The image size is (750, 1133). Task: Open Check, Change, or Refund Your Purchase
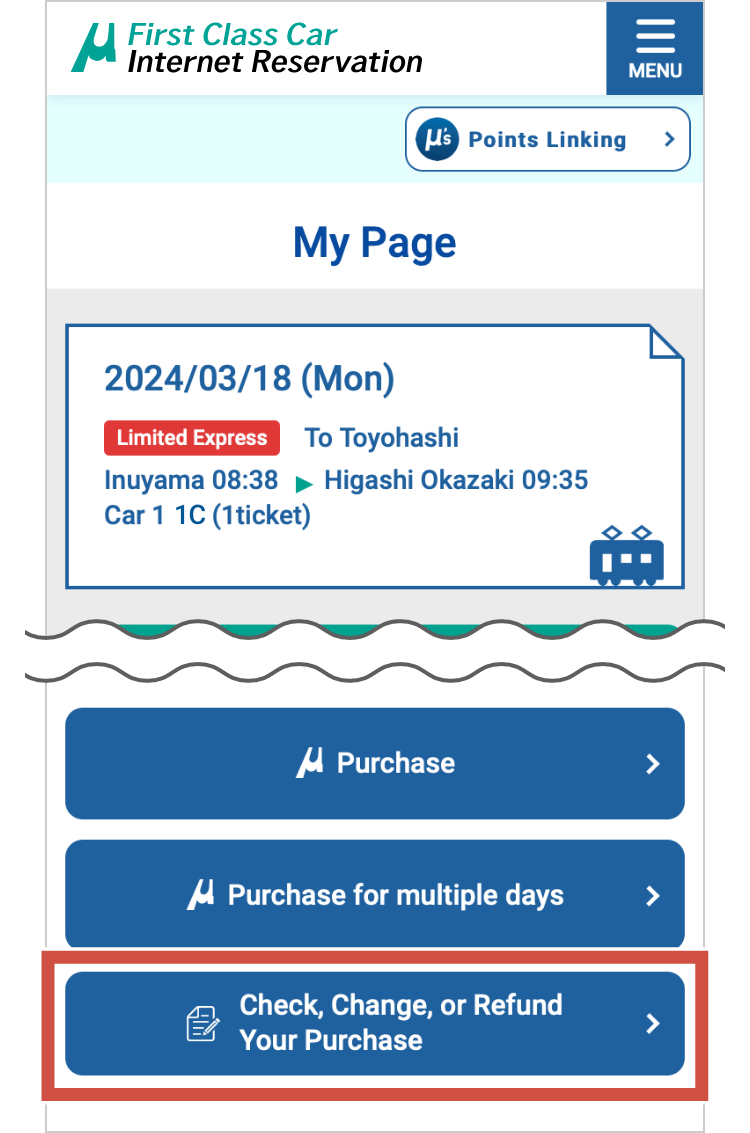(x=374, y=1022)
